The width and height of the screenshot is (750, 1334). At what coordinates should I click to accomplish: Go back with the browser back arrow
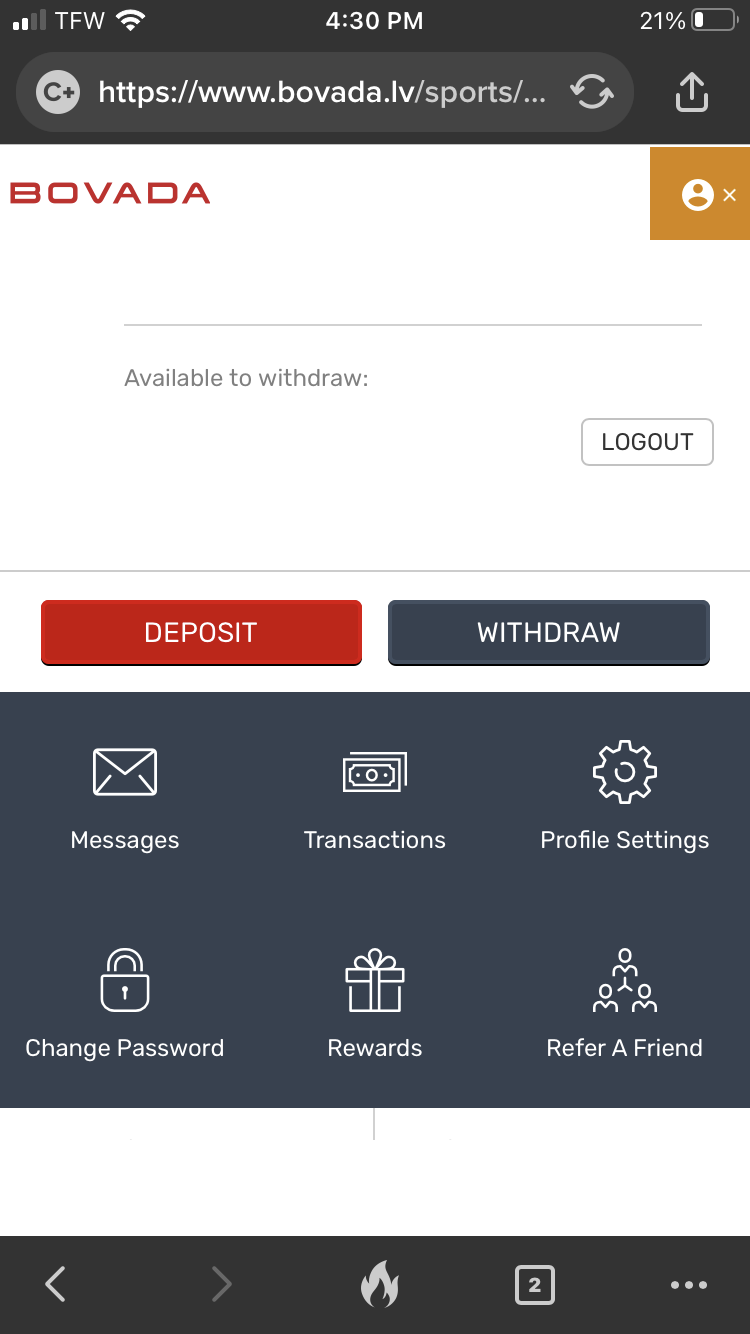coord(56,1284)
